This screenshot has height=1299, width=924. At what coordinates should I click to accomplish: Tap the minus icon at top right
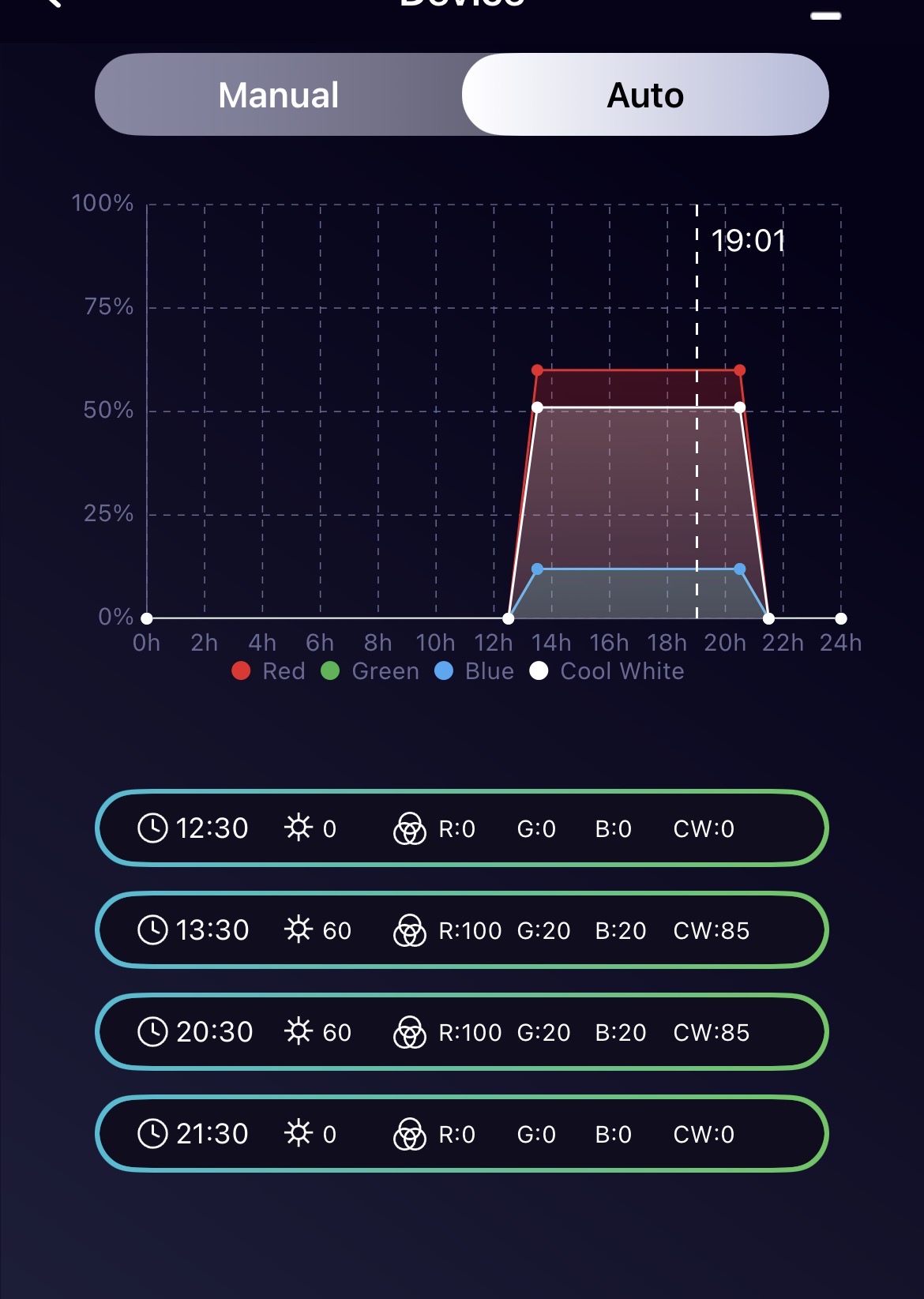(825, 15)
